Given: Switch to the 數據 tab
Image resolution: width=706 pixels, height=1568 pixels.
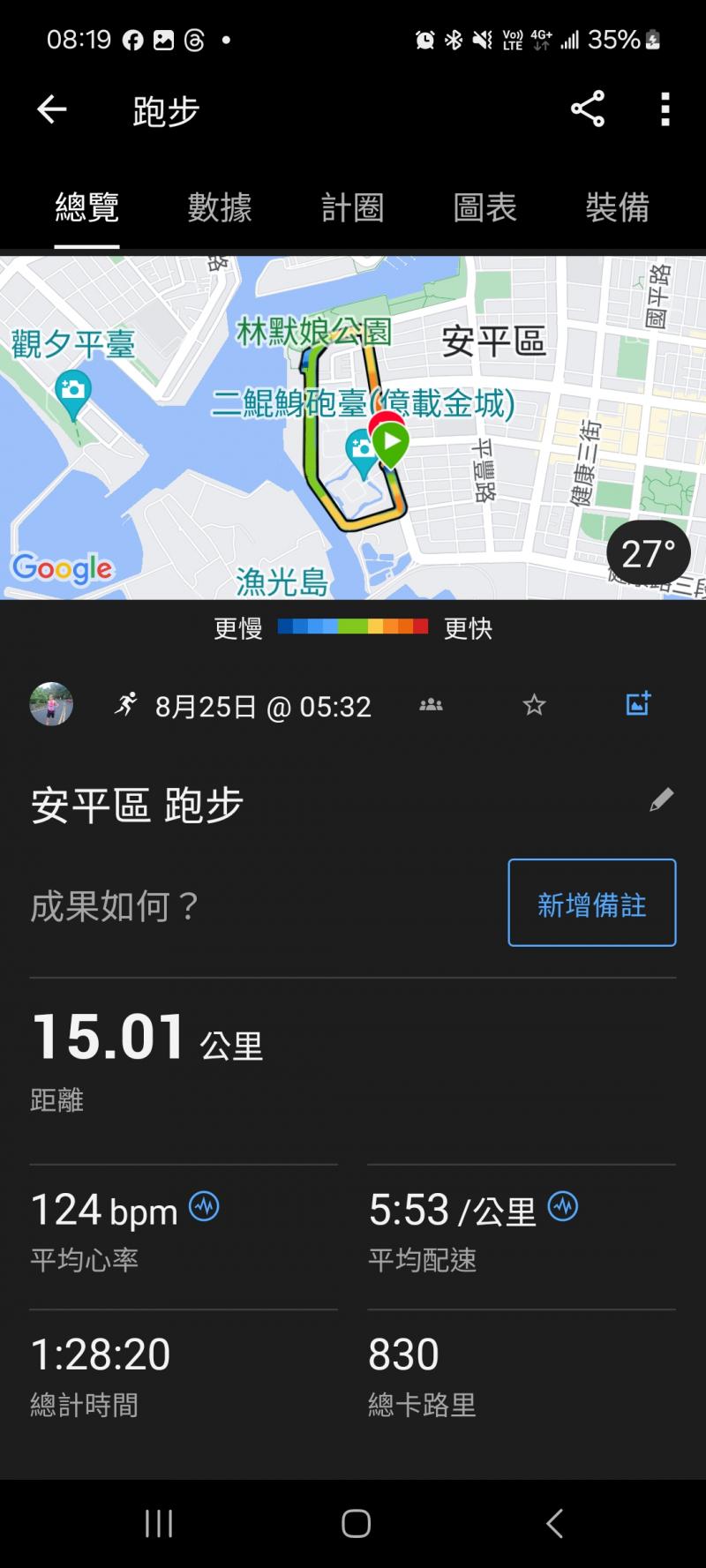Looking at the screenshot, I should [x=220, y=208].
